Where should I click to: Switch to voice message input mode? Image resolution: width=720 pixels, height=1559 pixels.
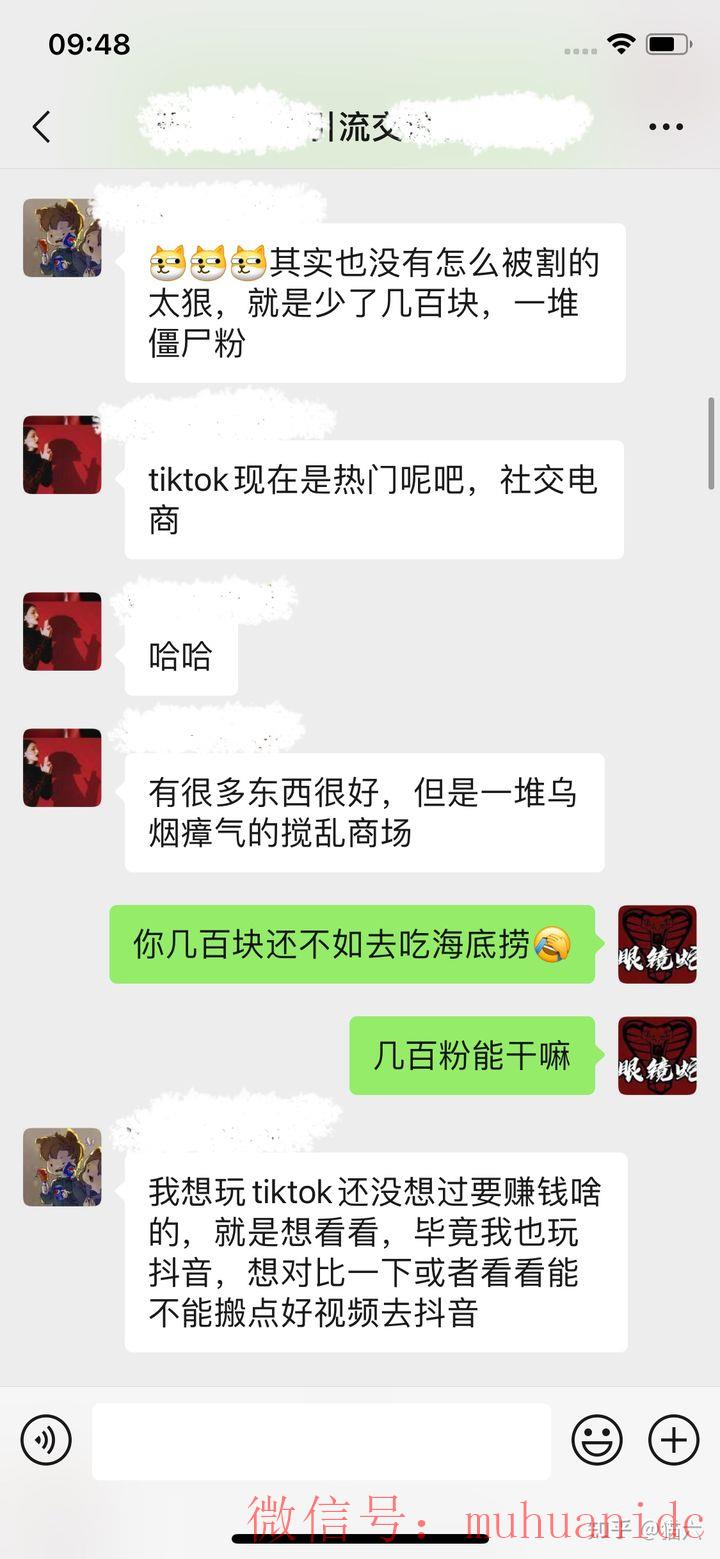tap(45, 1440)
